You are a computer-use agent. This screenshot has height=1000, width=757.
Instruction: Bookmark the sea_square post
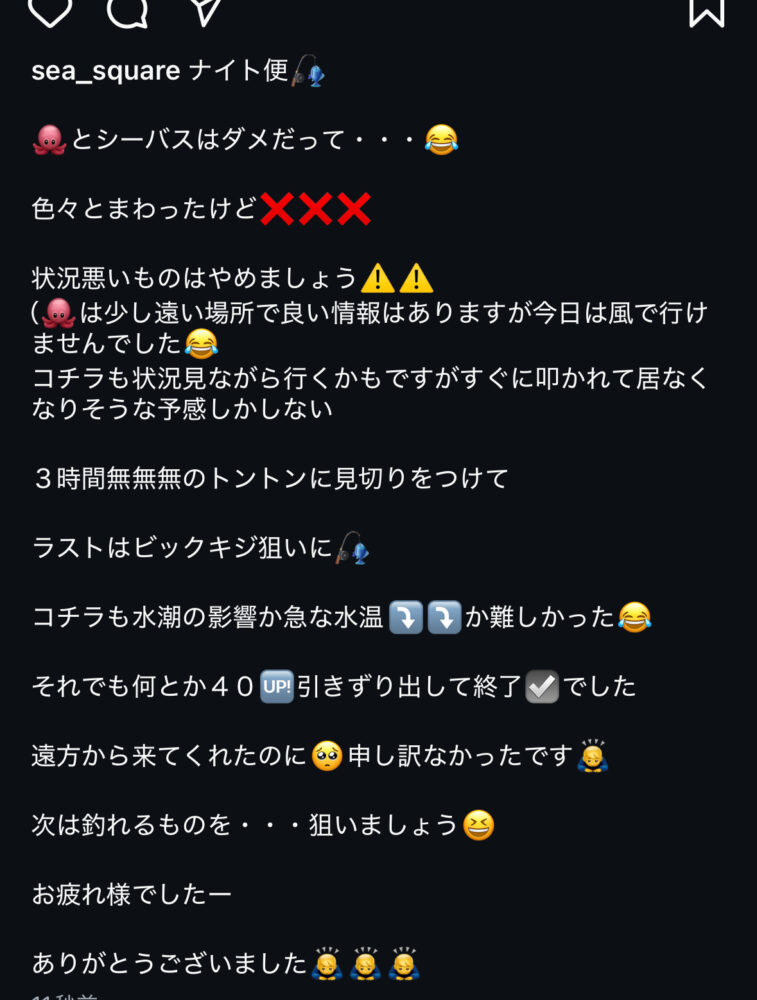(x=706, y=9)
